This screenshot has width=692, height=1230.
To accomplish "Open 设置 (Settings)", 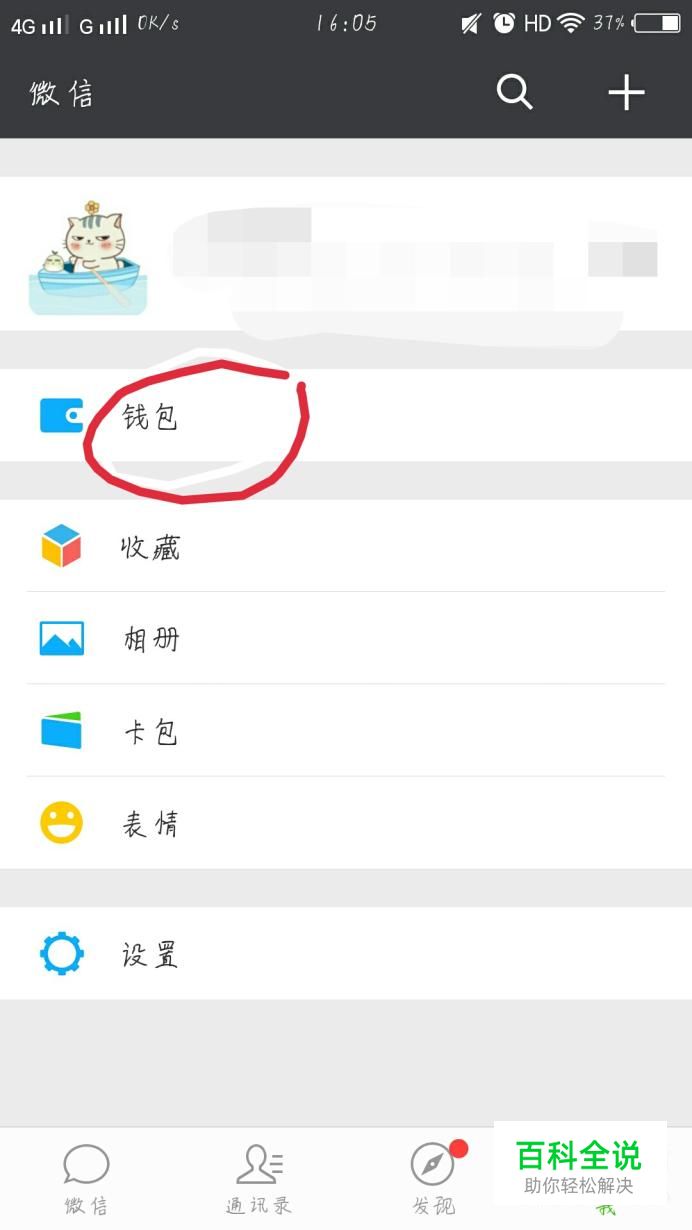I will coord(346,954).
